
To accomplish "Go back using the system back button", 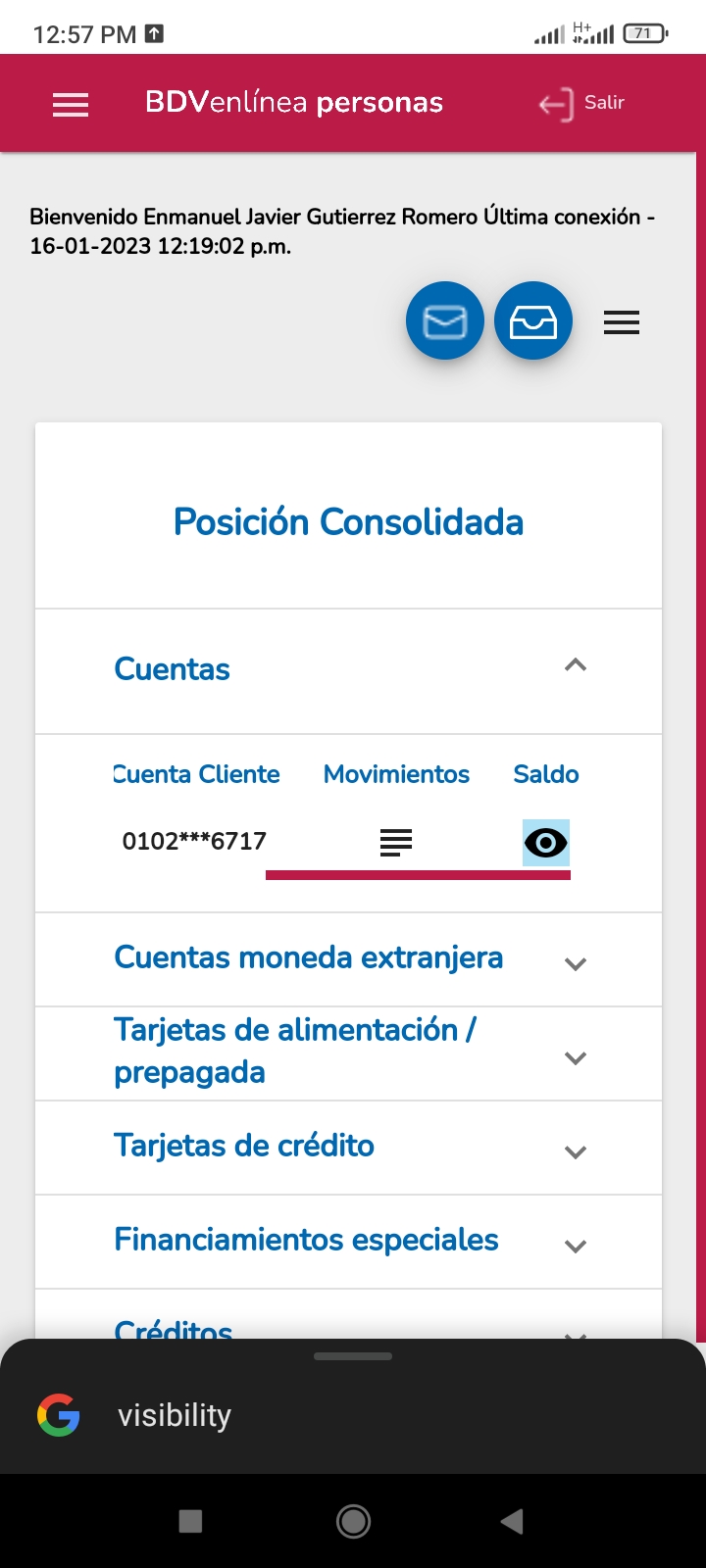I will click(512, 1521).
